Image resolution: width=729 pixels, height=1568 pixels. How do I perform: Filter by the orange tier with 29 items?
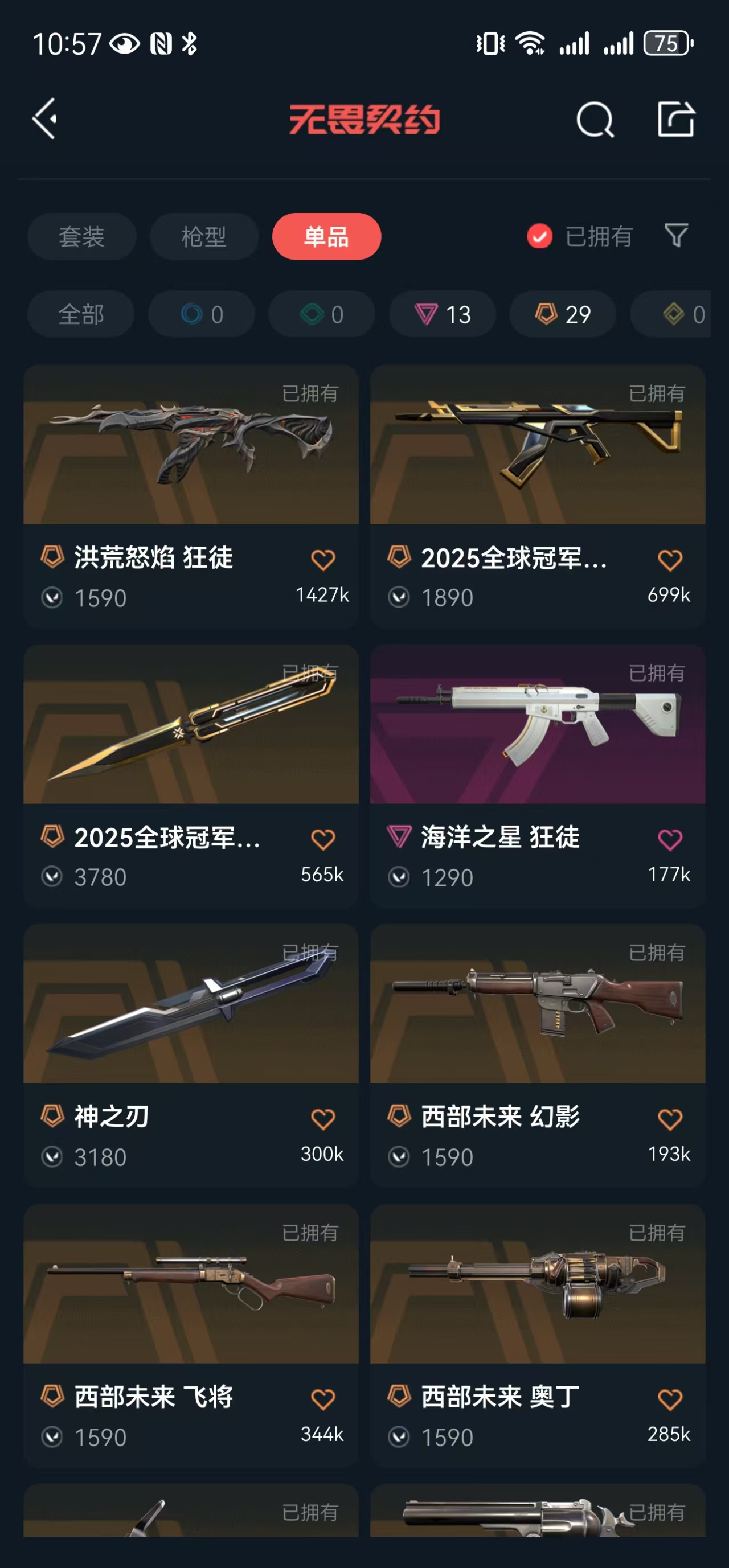pyautogui.click(x=563, y=314)
